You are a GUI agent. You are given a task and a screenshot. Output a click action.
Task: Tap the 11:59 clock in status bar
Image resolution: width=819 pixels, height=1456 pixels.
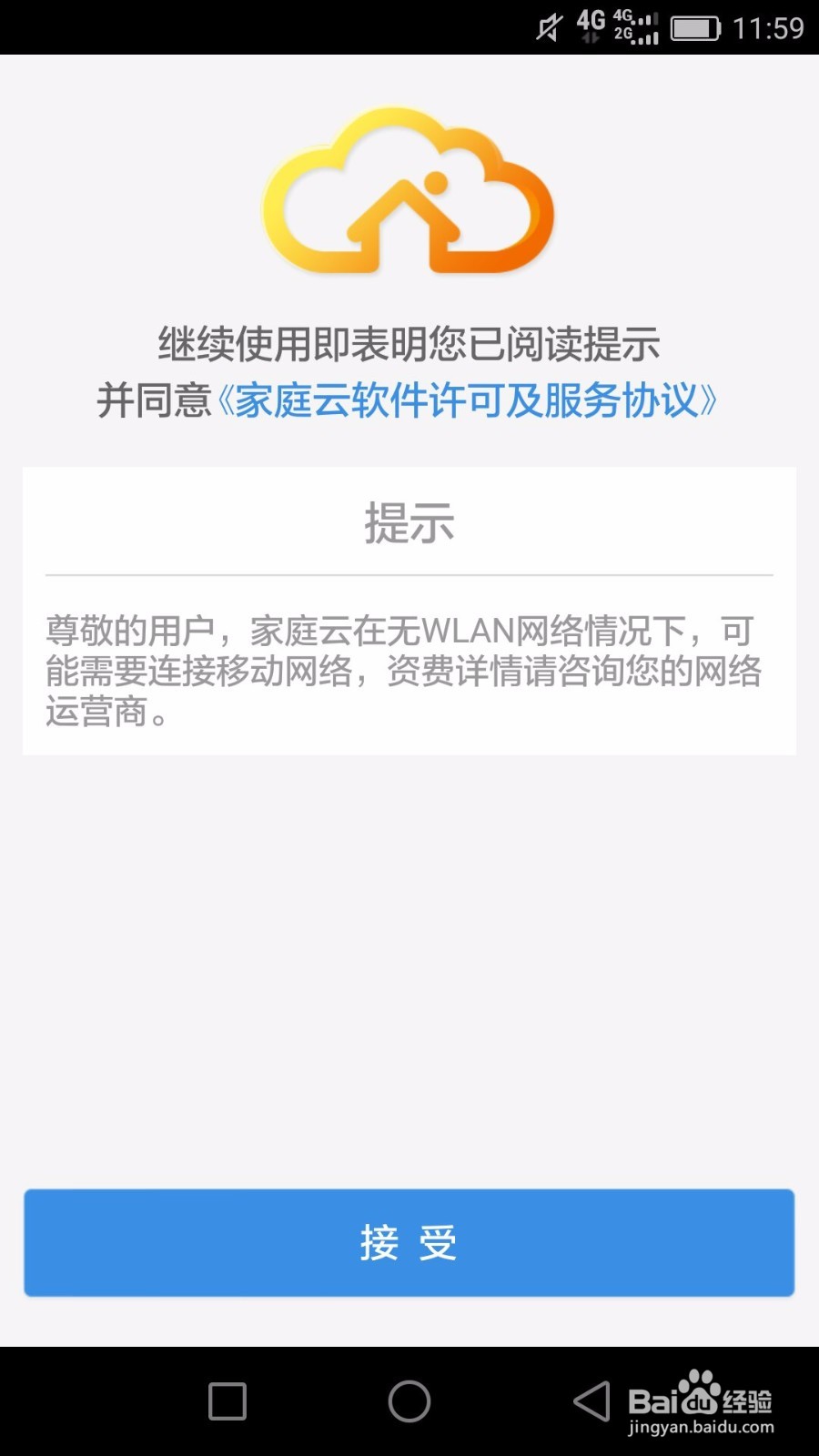768,27
